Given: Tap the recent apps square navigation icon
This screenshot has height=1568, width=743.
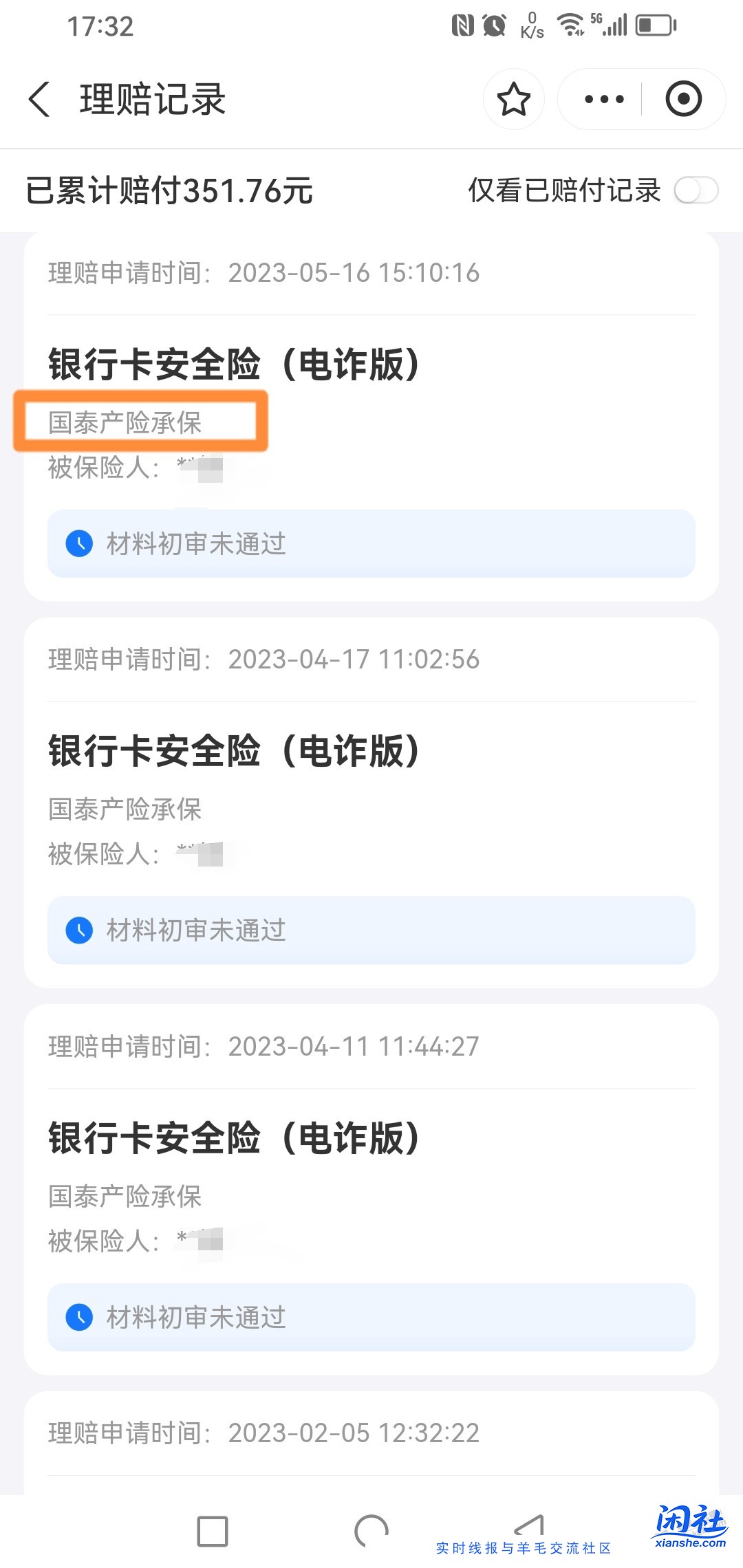Looking at the screenshot, I should (x=213, y=1532).
